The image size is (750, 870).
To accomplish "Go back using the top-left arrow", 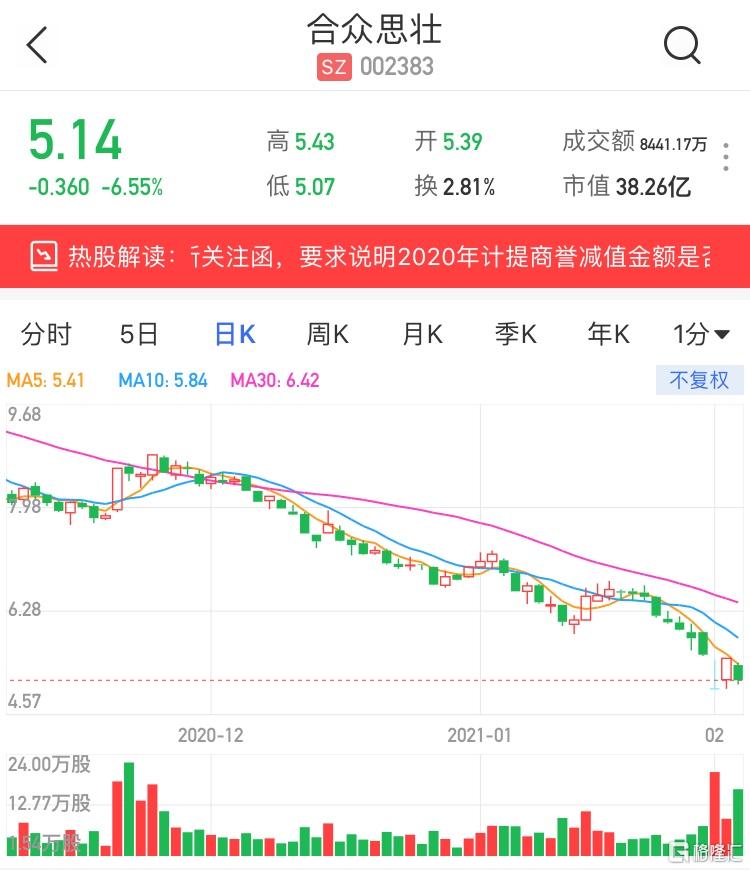I will point(37,45).
